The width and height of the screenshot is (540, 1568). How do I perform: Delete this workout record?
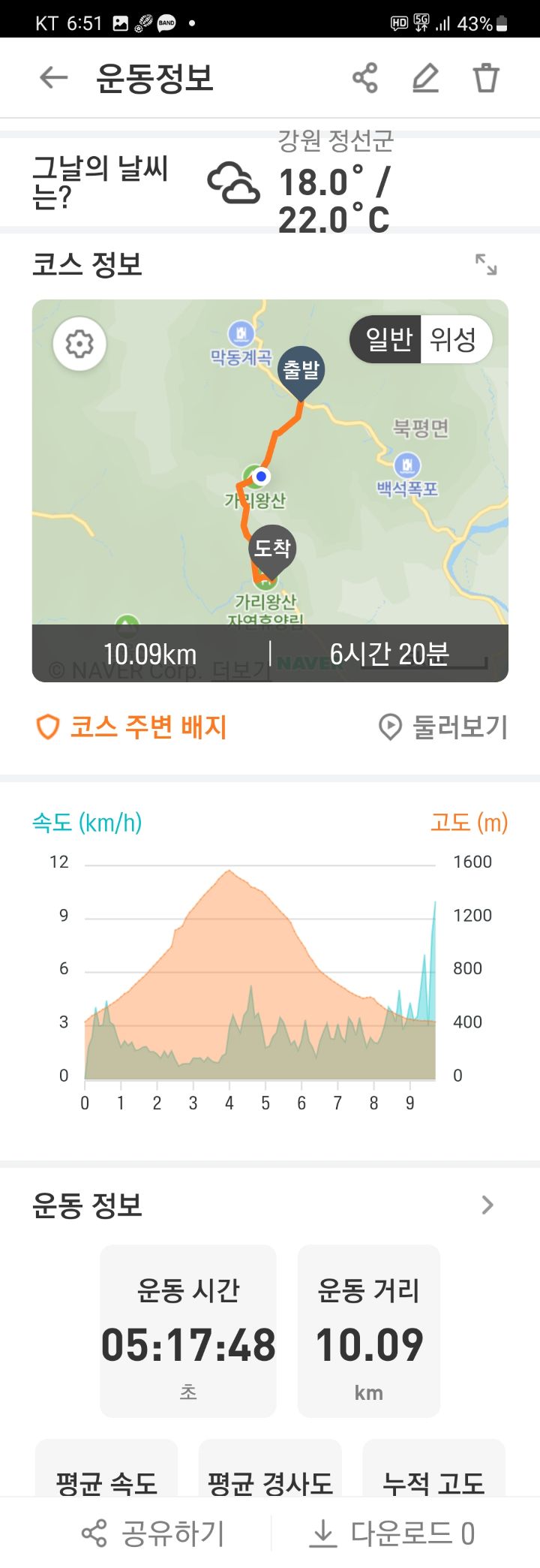tap(485, 78)
